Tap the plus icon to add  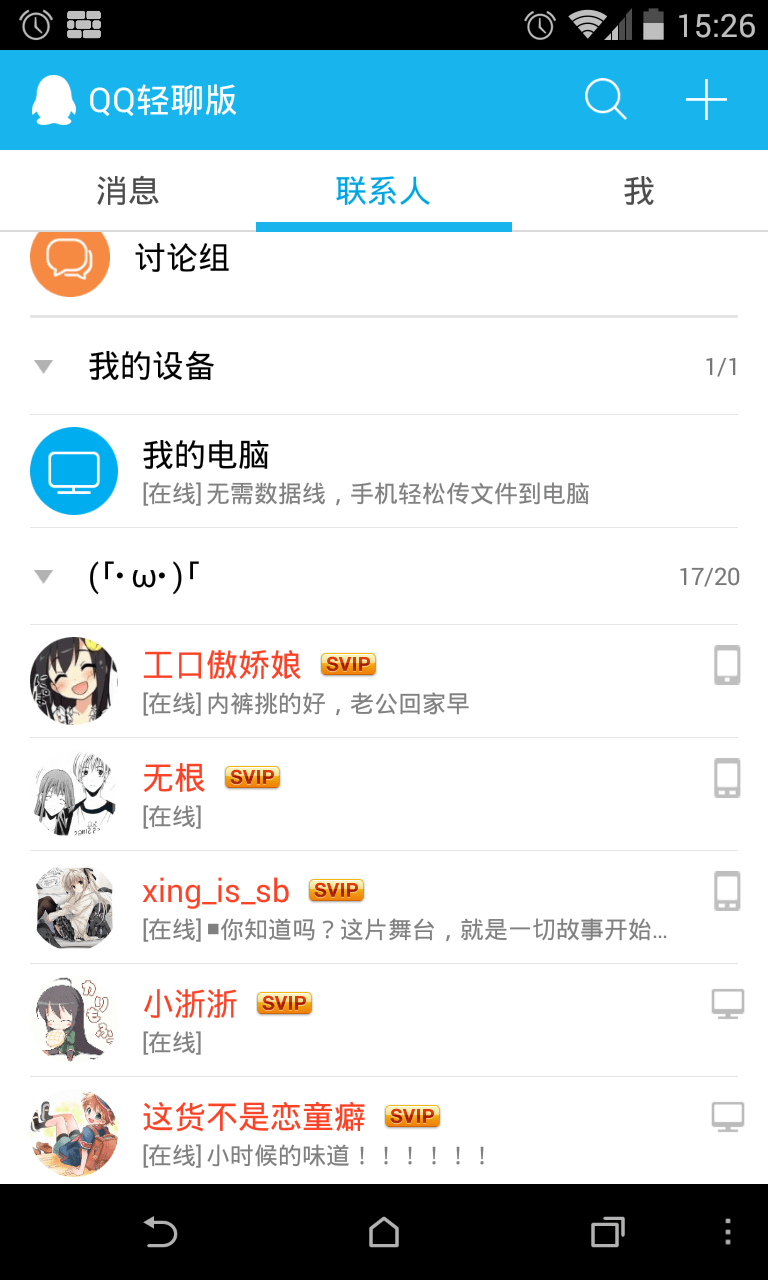(x=706, y=100)
